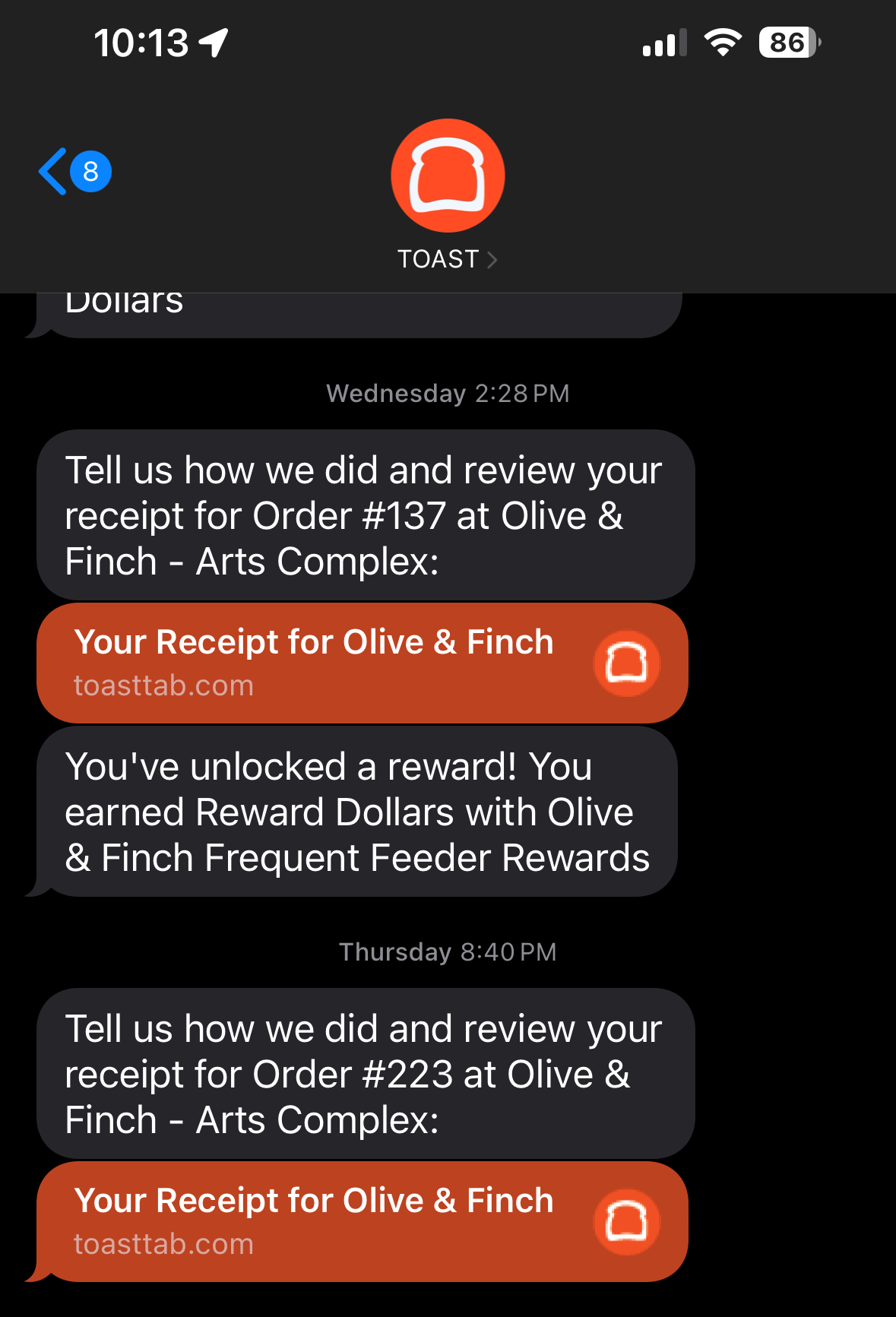Open receipt link for Order #223
This screenshot has width=896, height=1317.
point(362,1221)
